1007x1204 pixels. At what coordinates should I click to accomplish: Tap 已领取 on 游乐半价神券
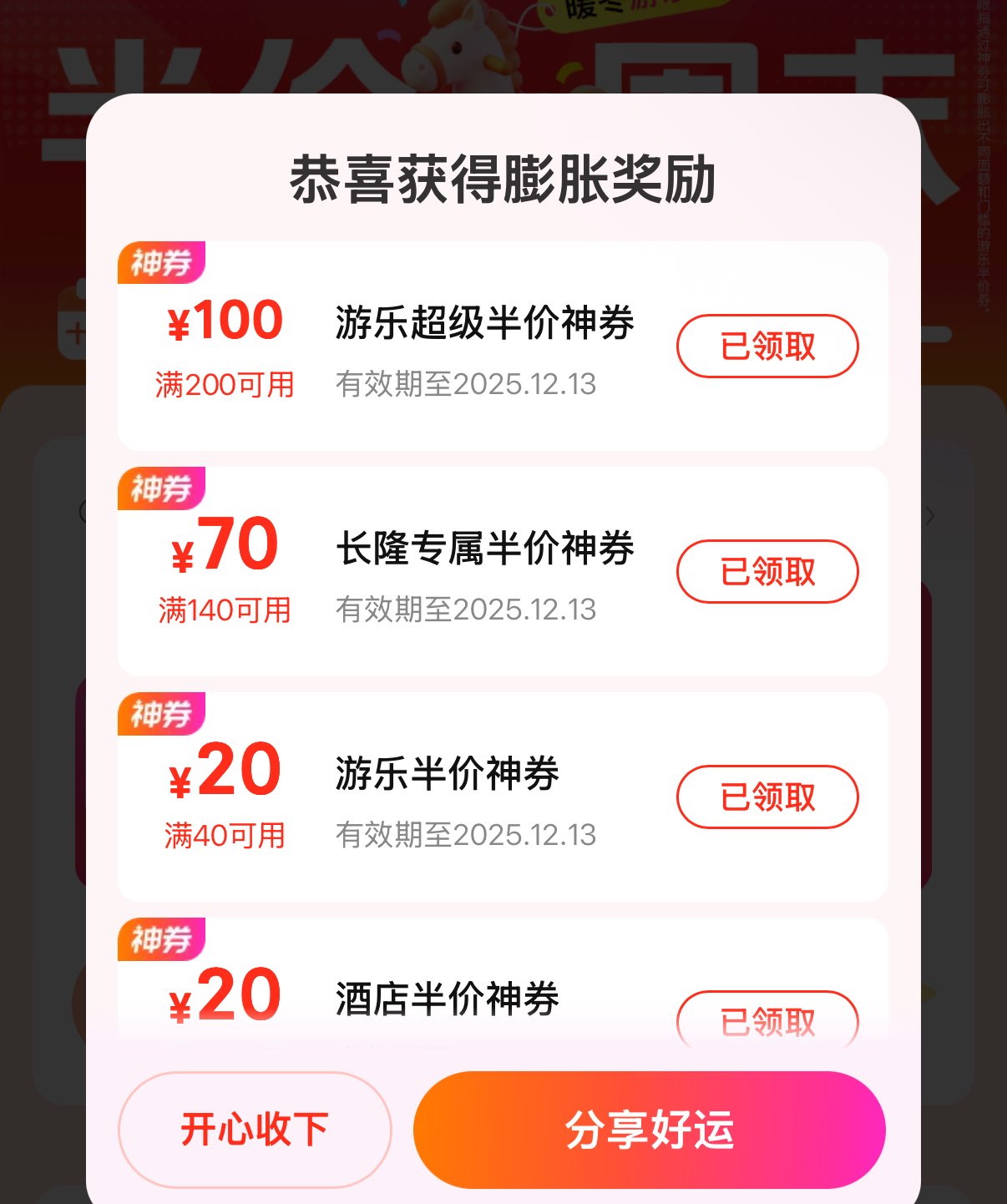point(767,797)
